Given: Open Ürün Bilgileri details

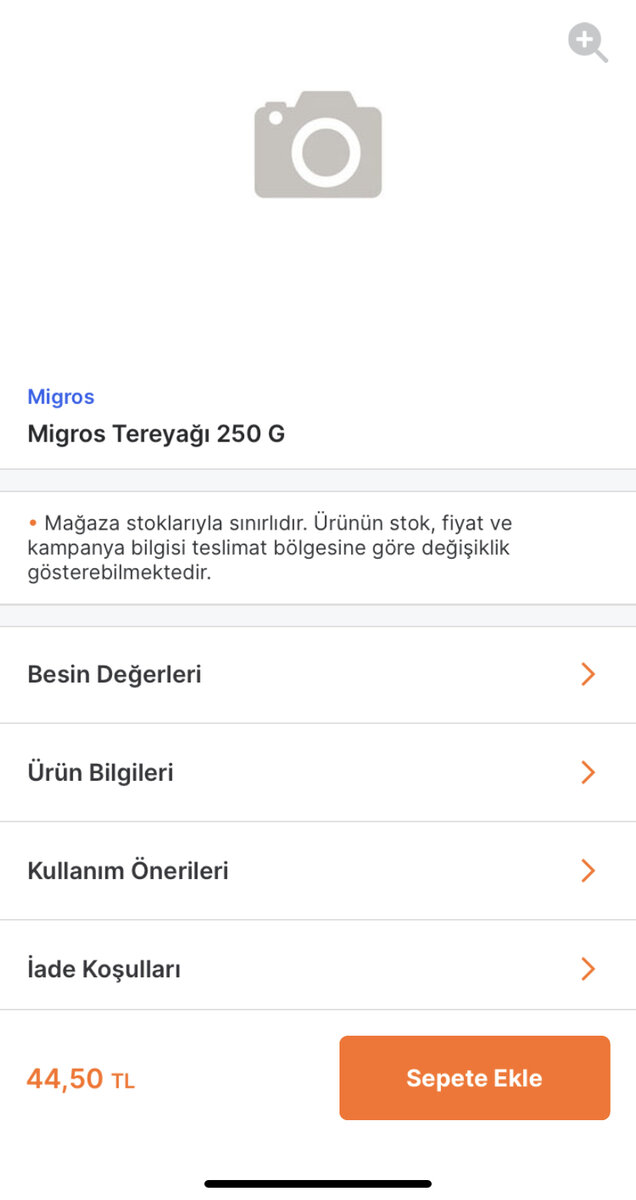Looking at the screenshot, I should [x=318, y=773].
